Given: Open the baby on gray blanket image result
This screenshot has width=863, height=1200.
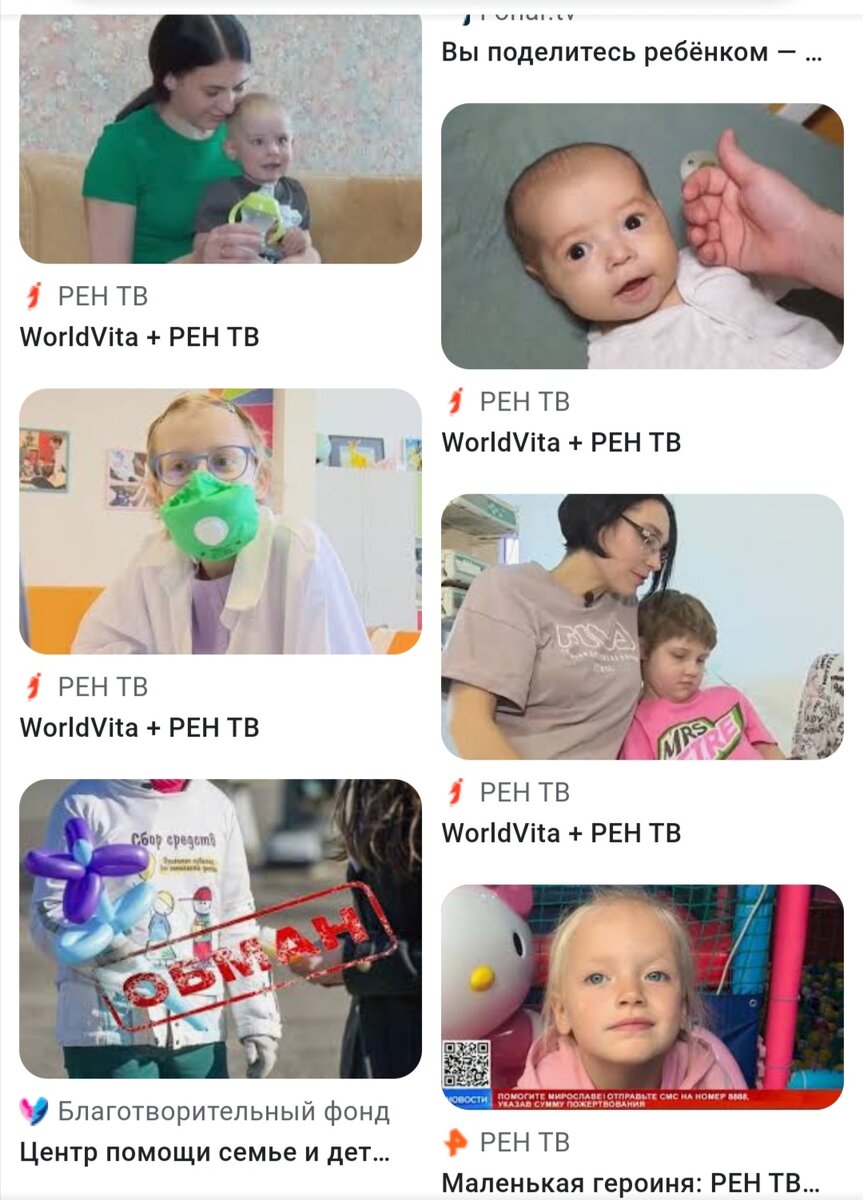Looking at the screenshot, I should (x=642, y=236).
